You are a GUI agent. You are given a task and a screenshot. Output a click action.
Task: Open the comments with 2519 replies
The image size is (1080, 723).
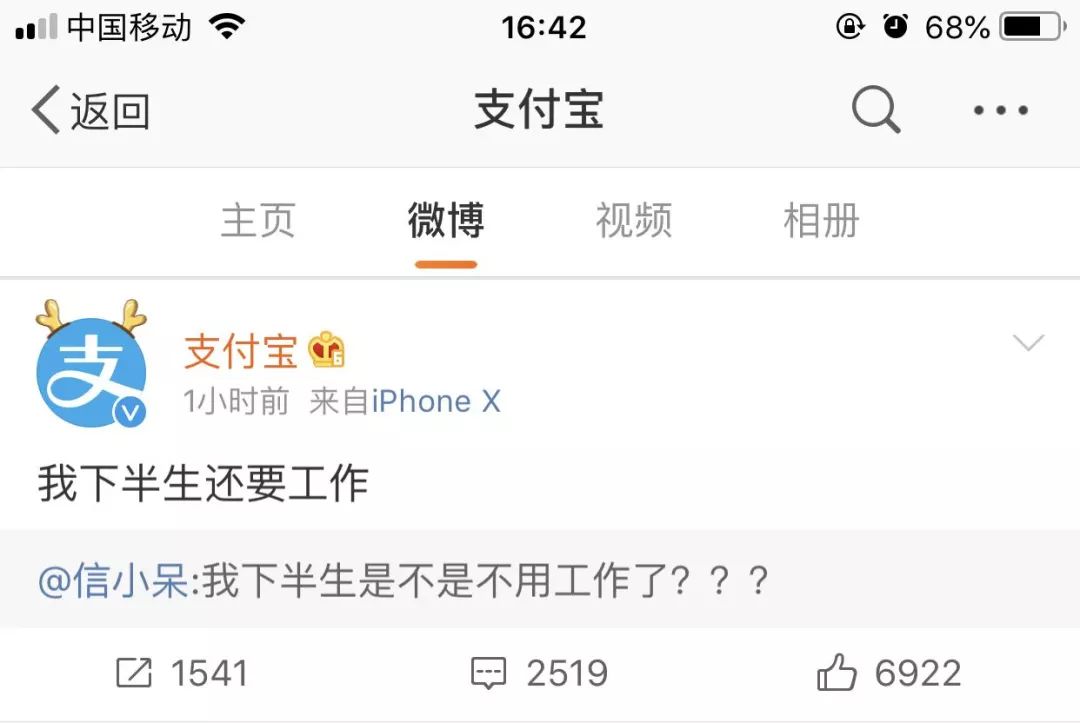[x=539, y=673]
